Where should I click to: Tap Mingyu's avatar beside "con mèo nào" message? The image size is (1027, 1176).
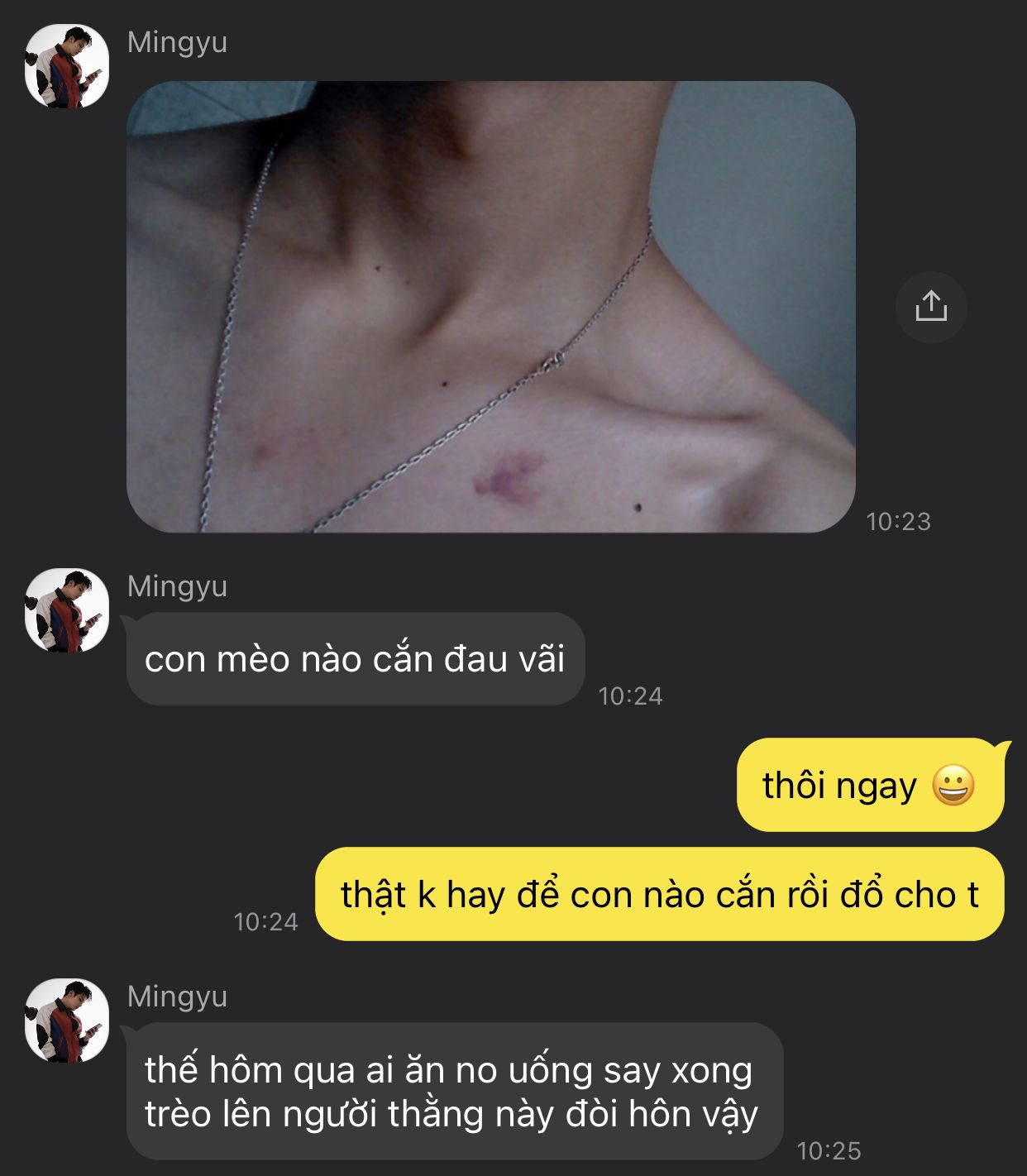point(67,610)
